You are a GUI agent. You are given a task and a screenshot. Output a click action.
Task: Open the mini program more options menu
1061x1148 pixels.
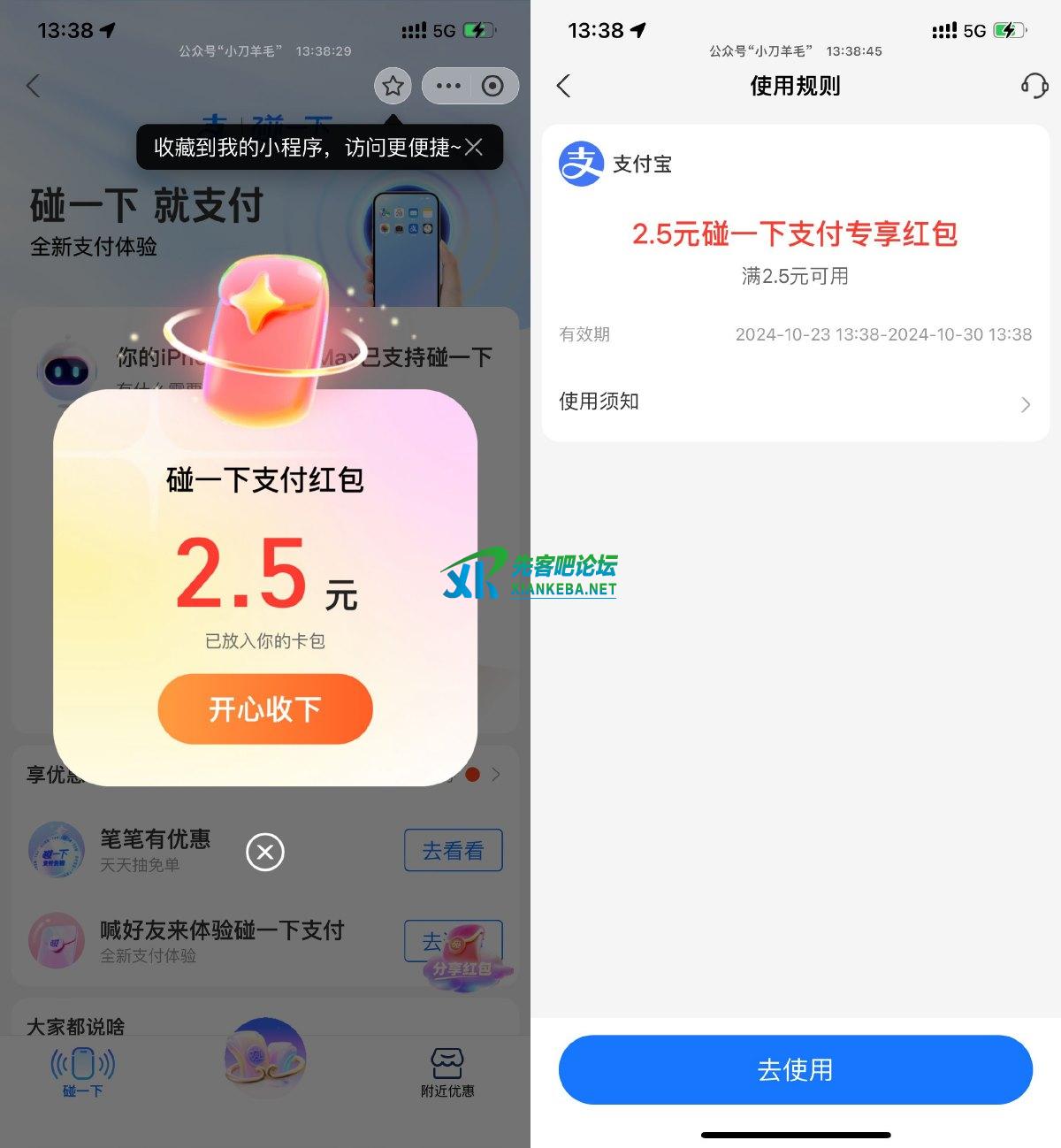(x=448, y=86)
